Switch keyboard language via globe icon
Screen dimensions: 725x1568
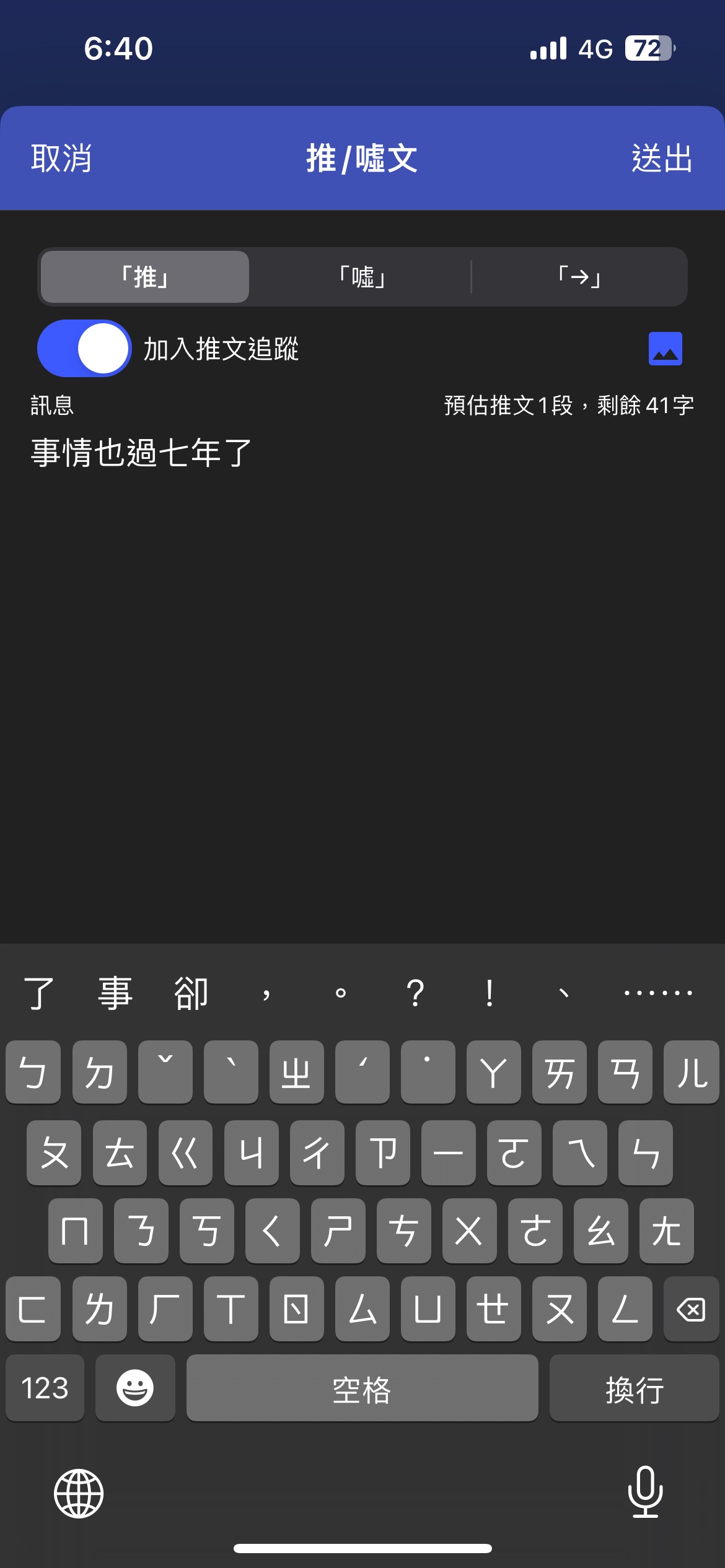tap(79, 1493)
